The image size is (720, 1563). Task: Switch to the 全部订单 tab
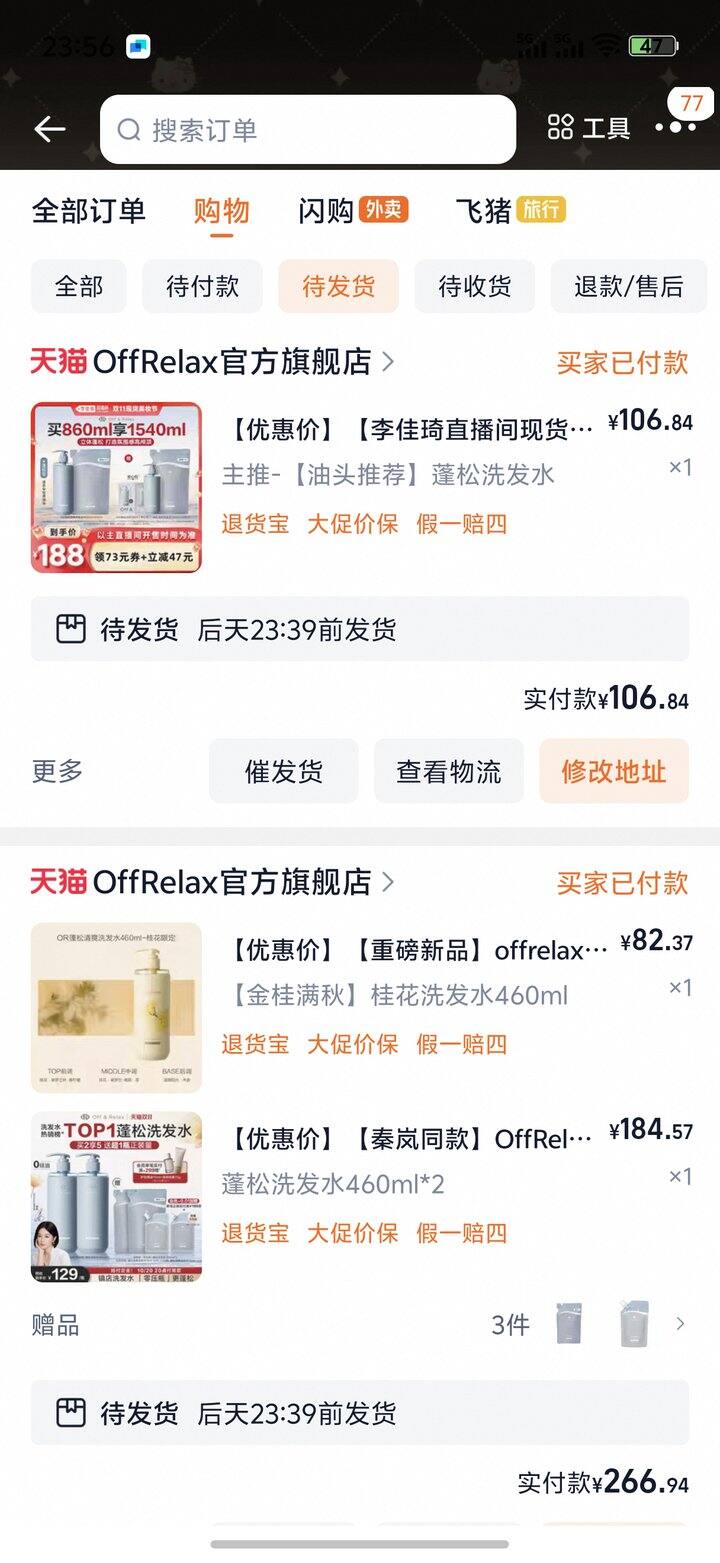89,211
